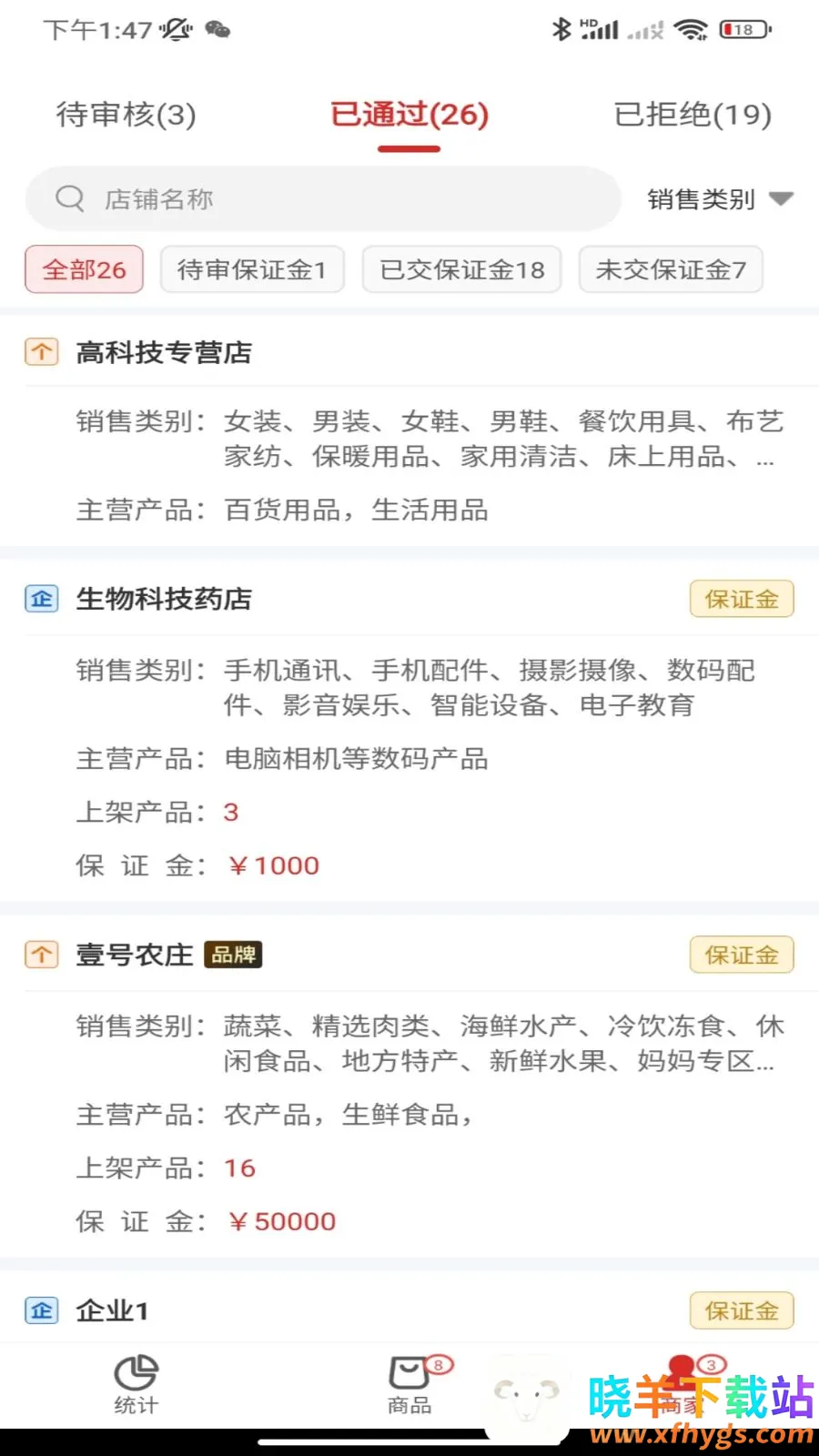
Task: Tap the 店铺名称 search field
Action: click(323, 198)
